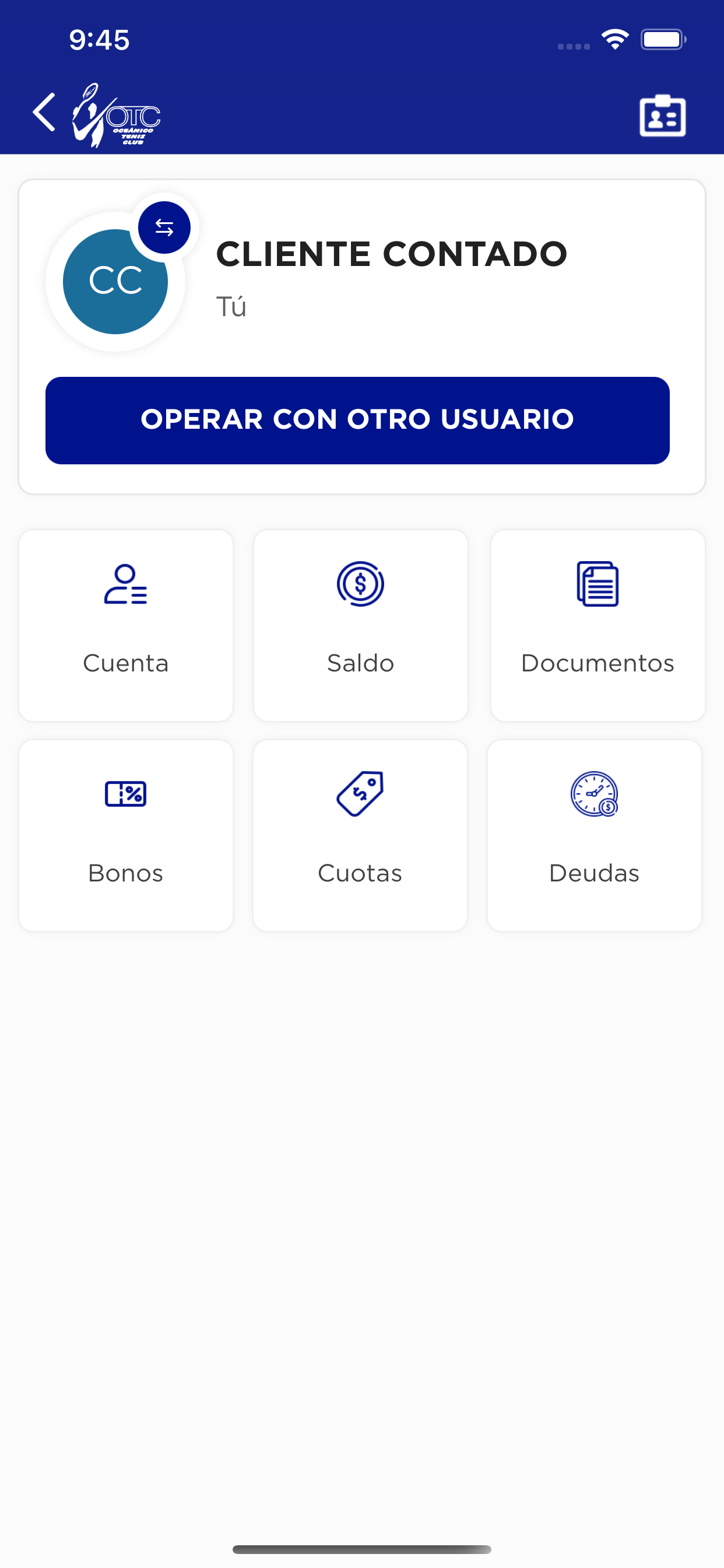Open the ID card icon in header
This screenshot has height=1568, width=724.
point(663,116)
